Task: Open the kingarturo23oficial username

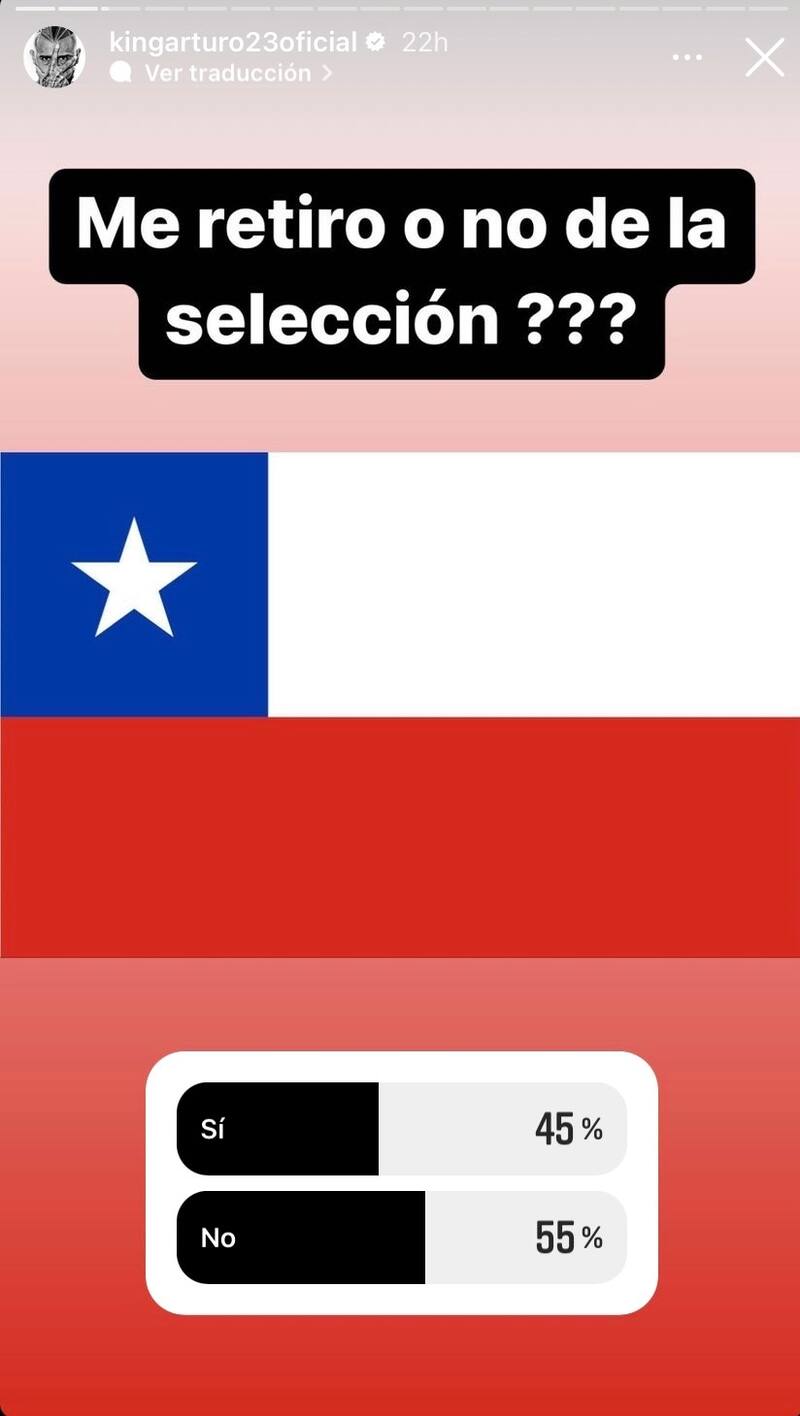Action: tap(233, 42)
